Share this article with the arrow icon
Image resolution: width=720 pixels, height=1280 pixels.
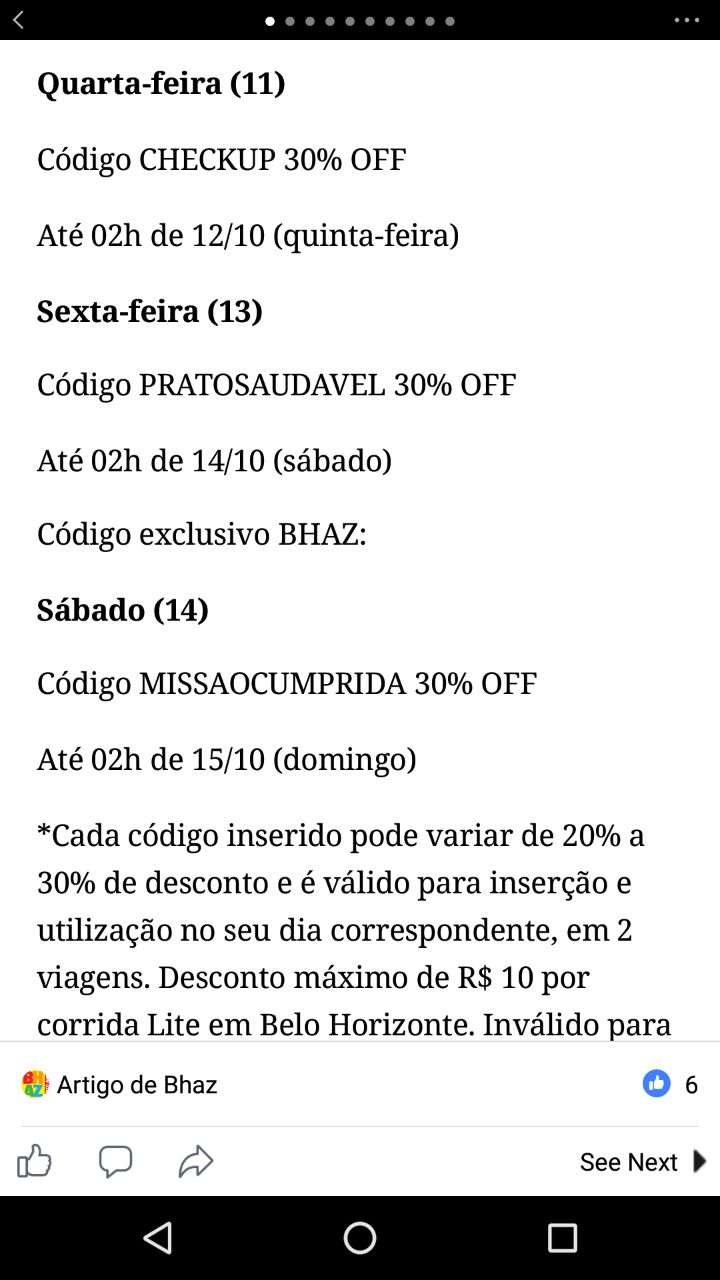[x=196, y=1161]
